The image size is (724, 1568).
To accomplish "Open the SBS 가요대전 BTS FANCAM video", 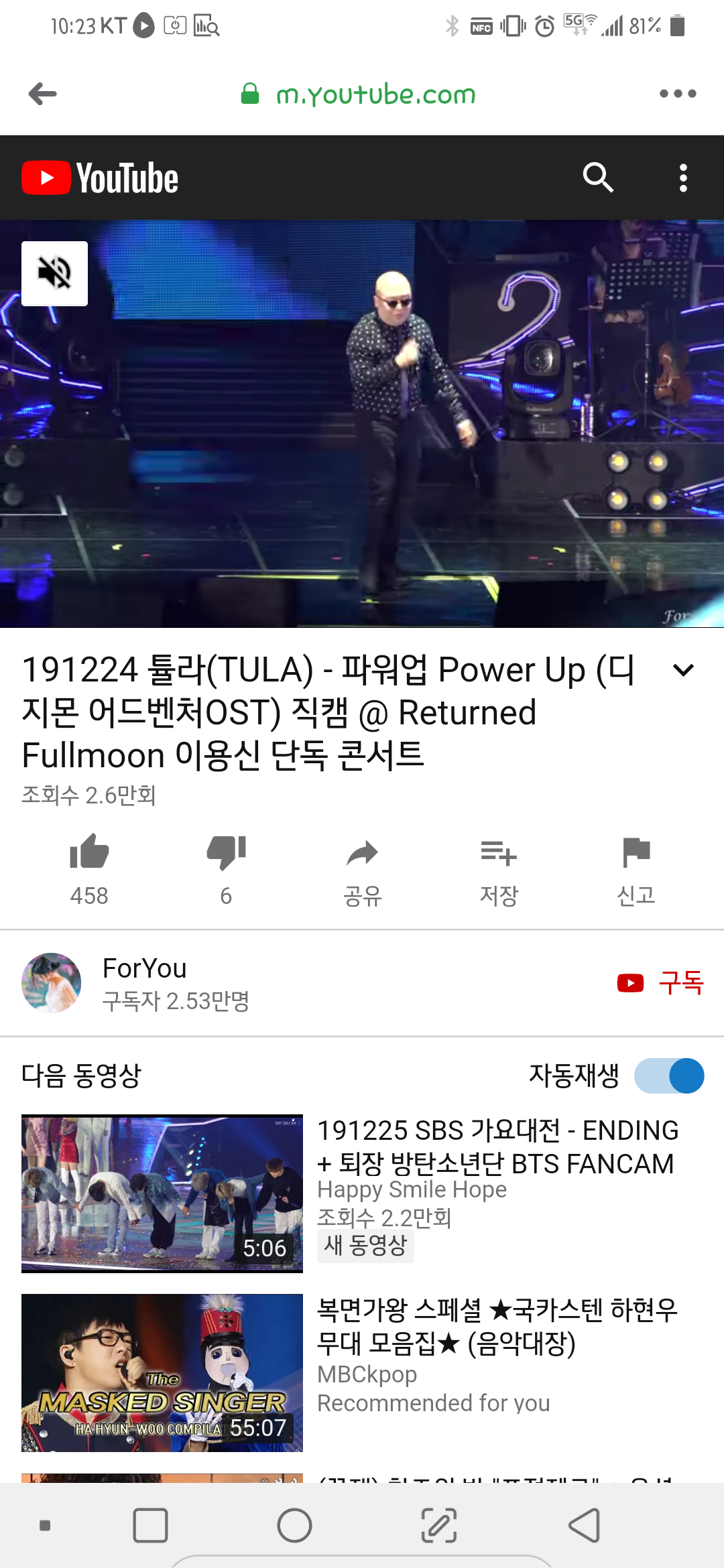I will point(362,1193).
